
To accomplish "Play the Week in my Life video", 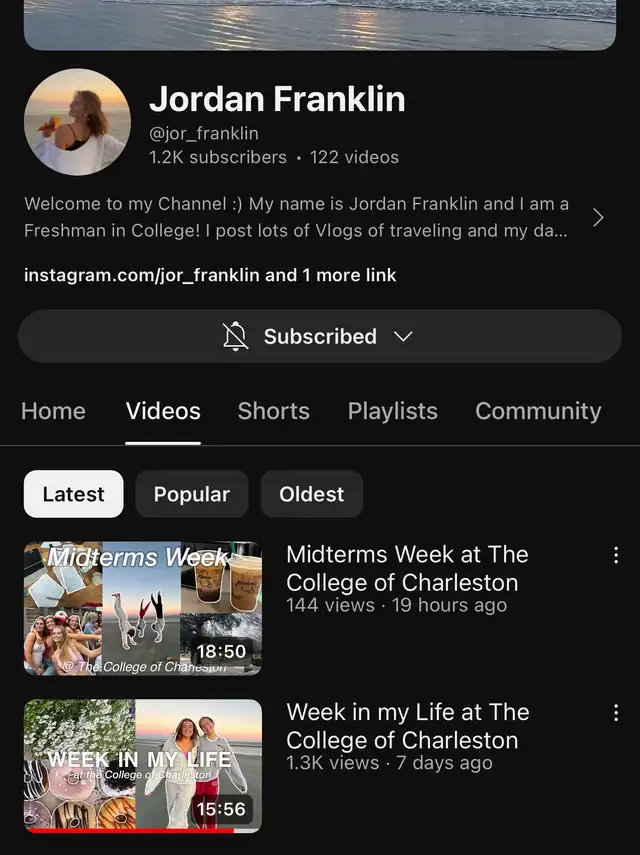I will tap(142, 765).
